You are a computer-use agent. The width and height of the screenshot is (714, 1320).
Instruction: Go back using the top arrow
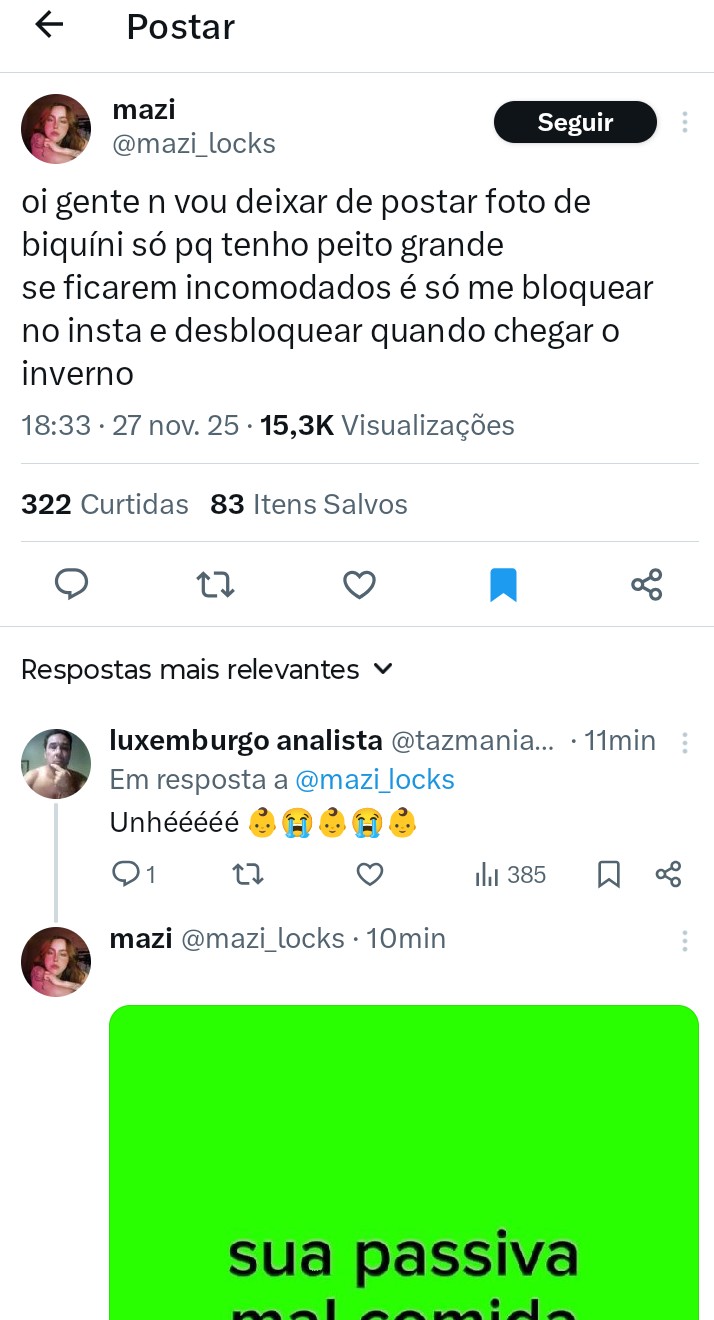pos(48,26)
